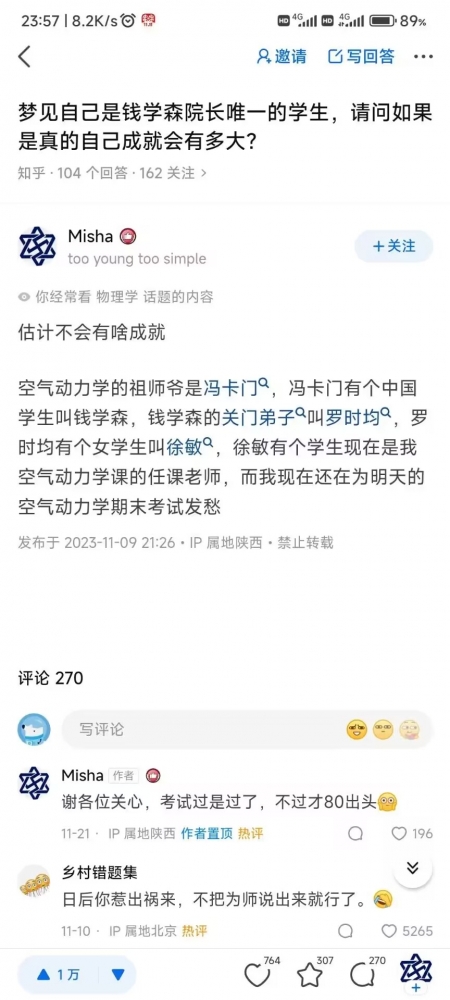This screenshot has width=450, height=1000.
Task: Open the three-dot overflow menu
Action: 423,57
